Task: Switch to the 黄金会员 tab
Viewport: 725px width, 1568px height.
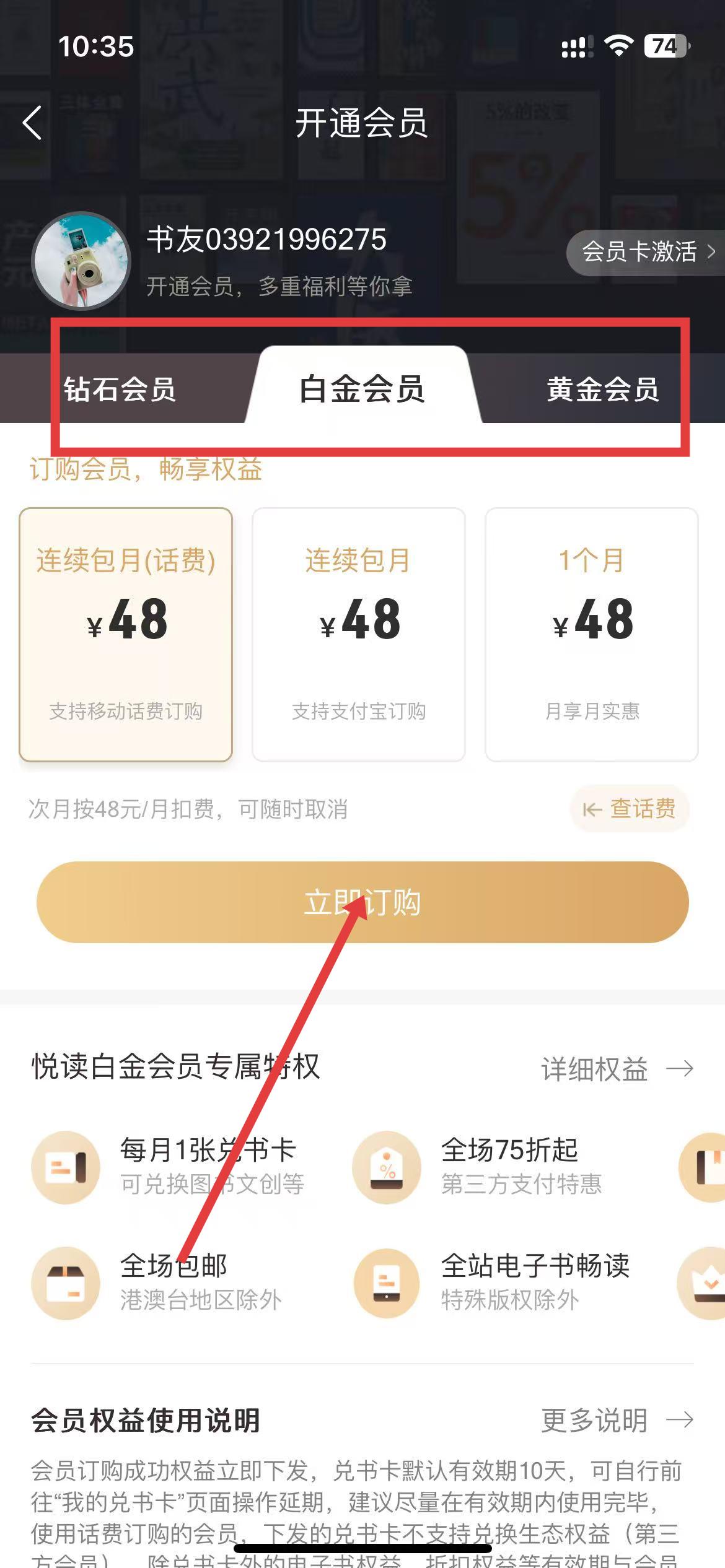Action: point(602,390)
